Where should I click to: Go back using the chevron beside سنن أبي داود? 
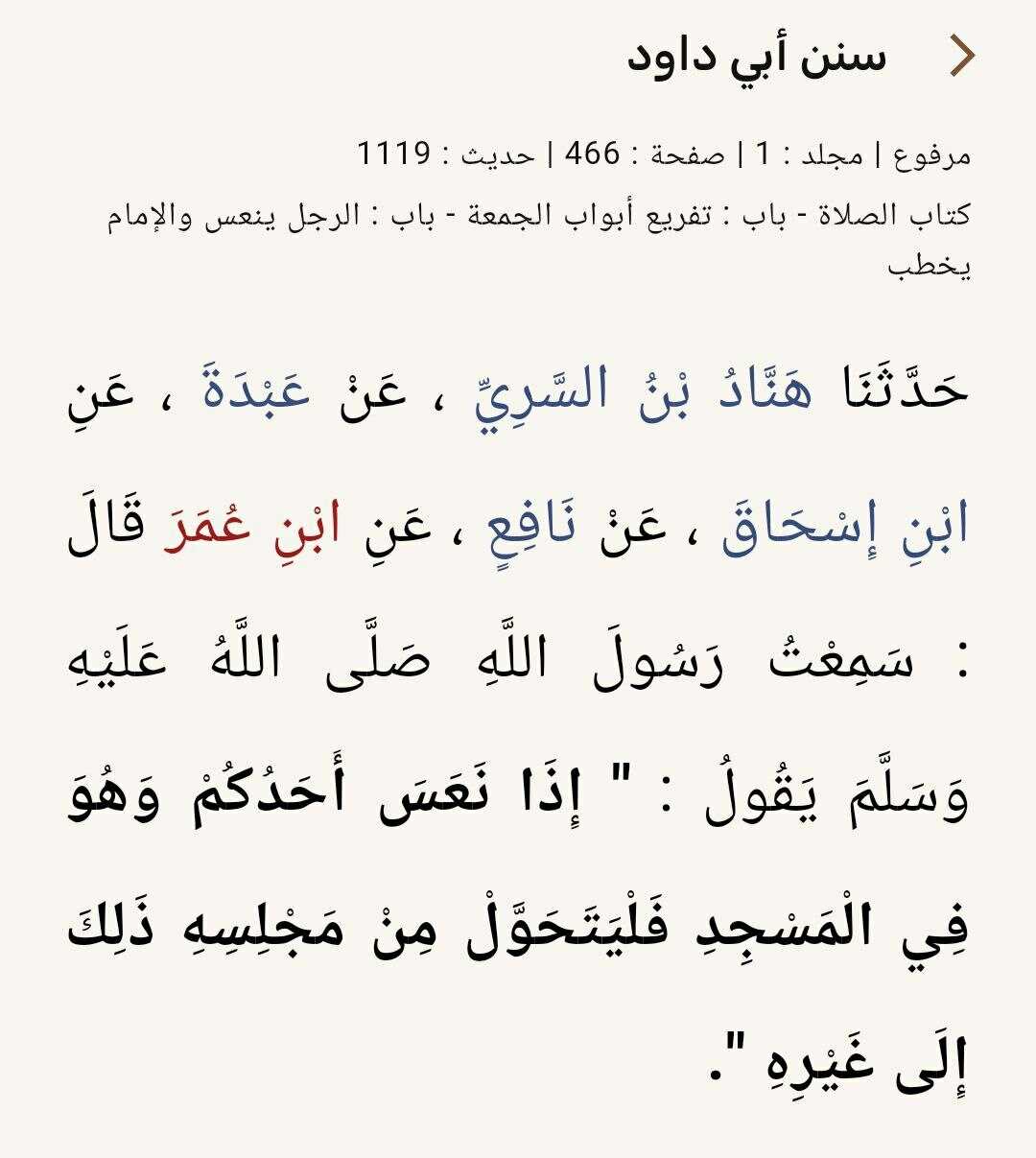tap(960, 57)
